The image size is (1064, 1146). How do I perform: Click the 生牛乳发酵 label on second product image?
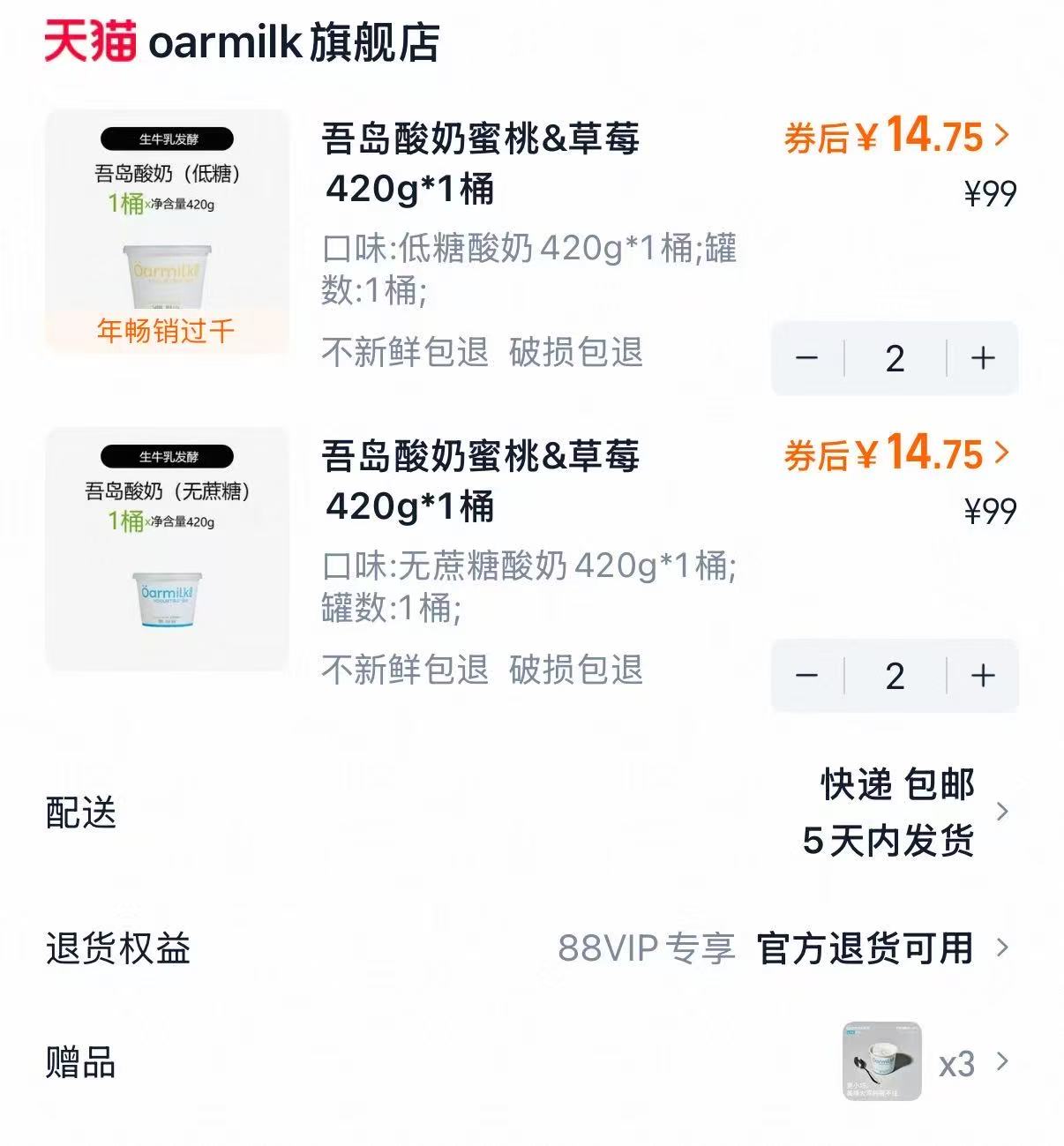pos(166,456)
